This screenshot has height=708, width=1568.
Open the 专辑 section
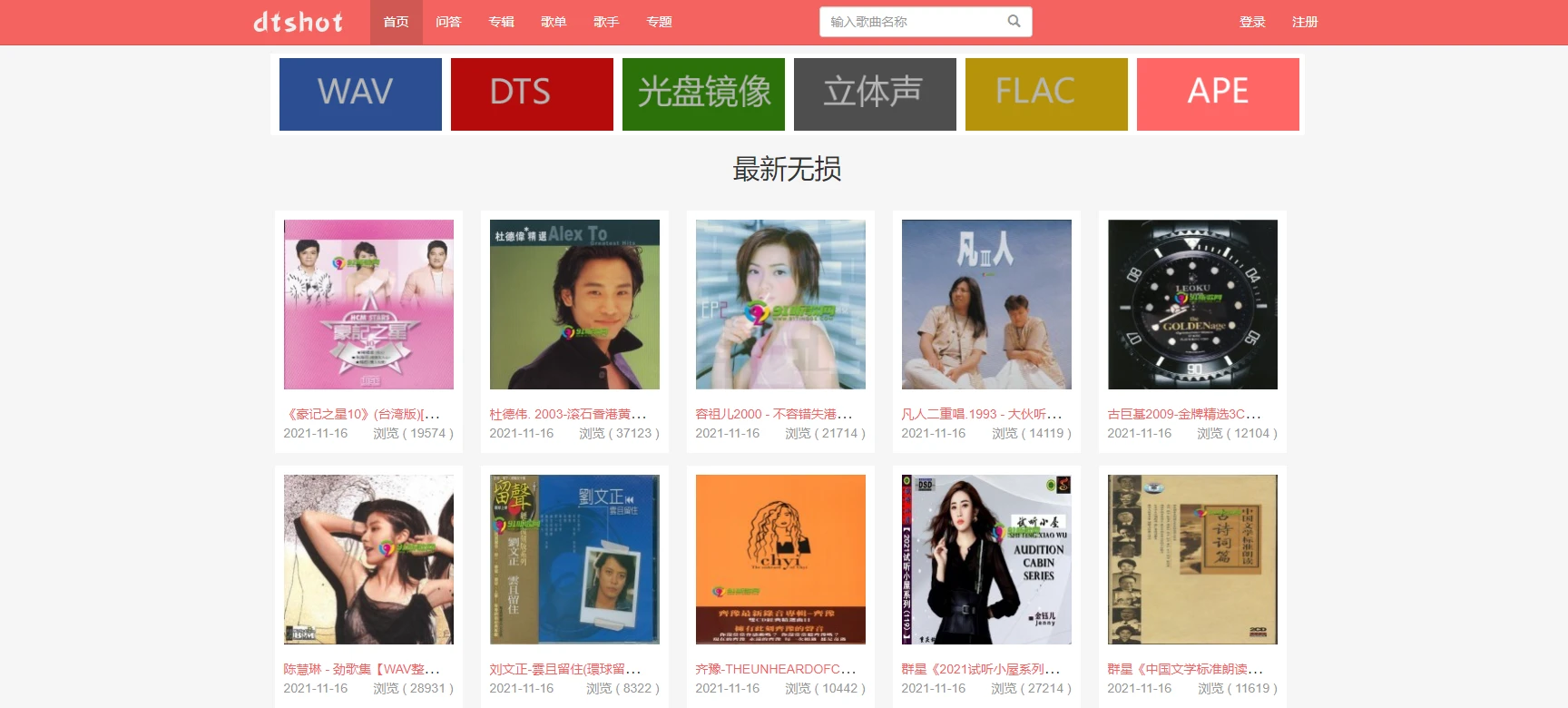[501, 22]
